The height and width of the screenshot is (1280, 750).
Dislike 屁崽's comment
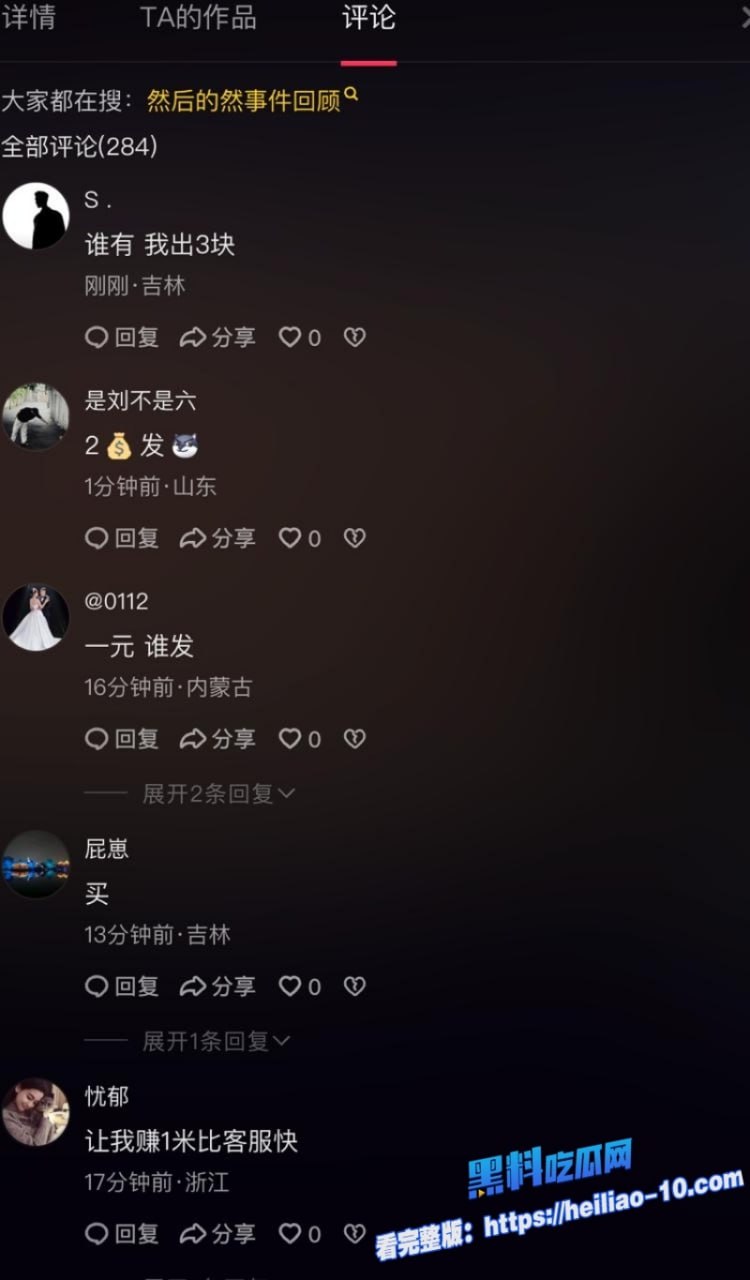tap(354, 987)
